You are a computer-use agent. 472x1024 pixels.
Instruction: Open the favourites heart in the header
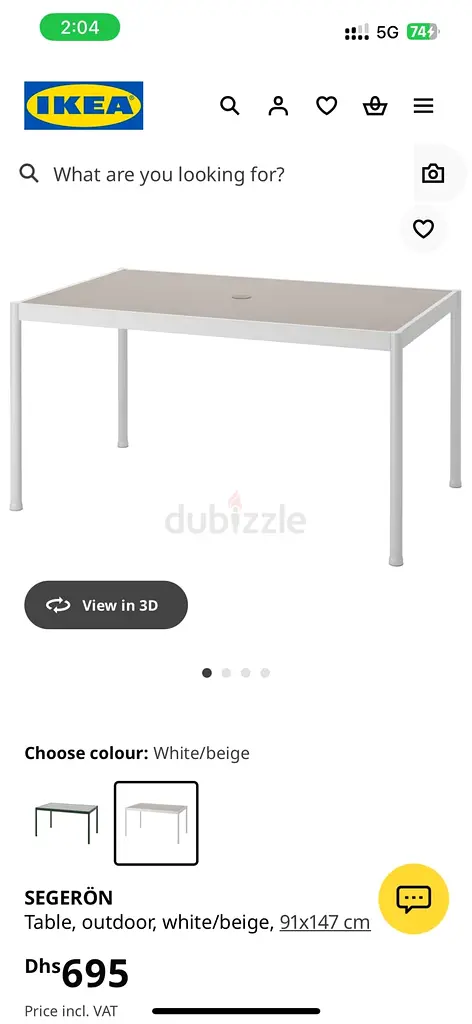point(326,105)
